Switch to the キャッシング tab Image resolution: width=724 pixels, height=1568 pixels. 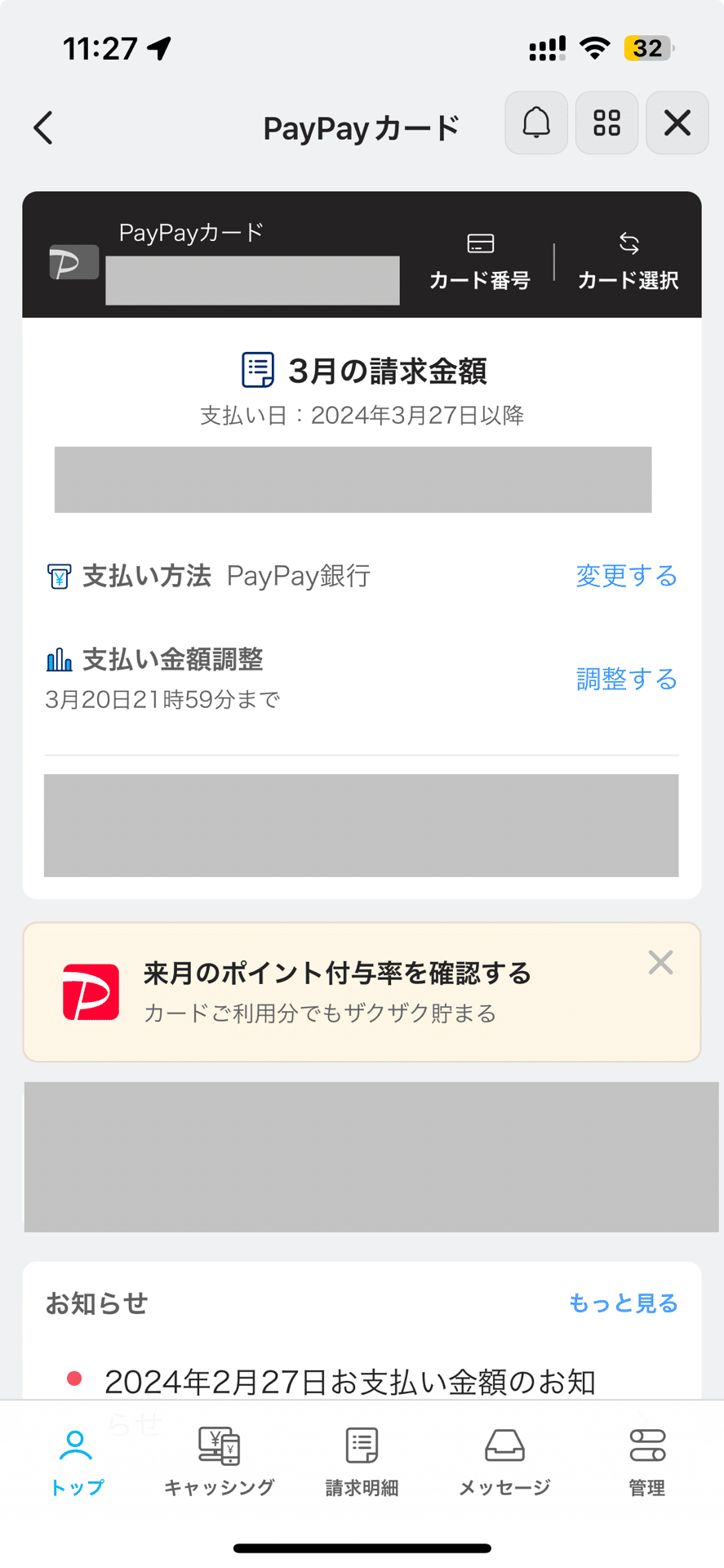point(219,1463)
